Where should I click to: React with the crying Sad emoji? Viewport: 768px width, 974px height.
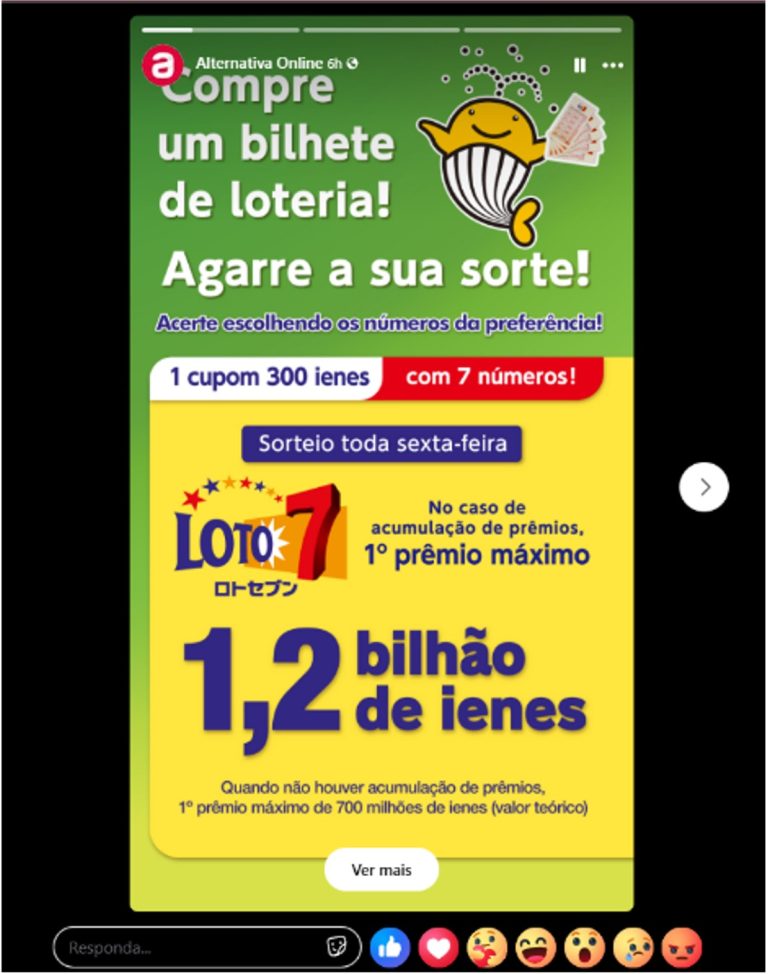click(x=633, y=947)
